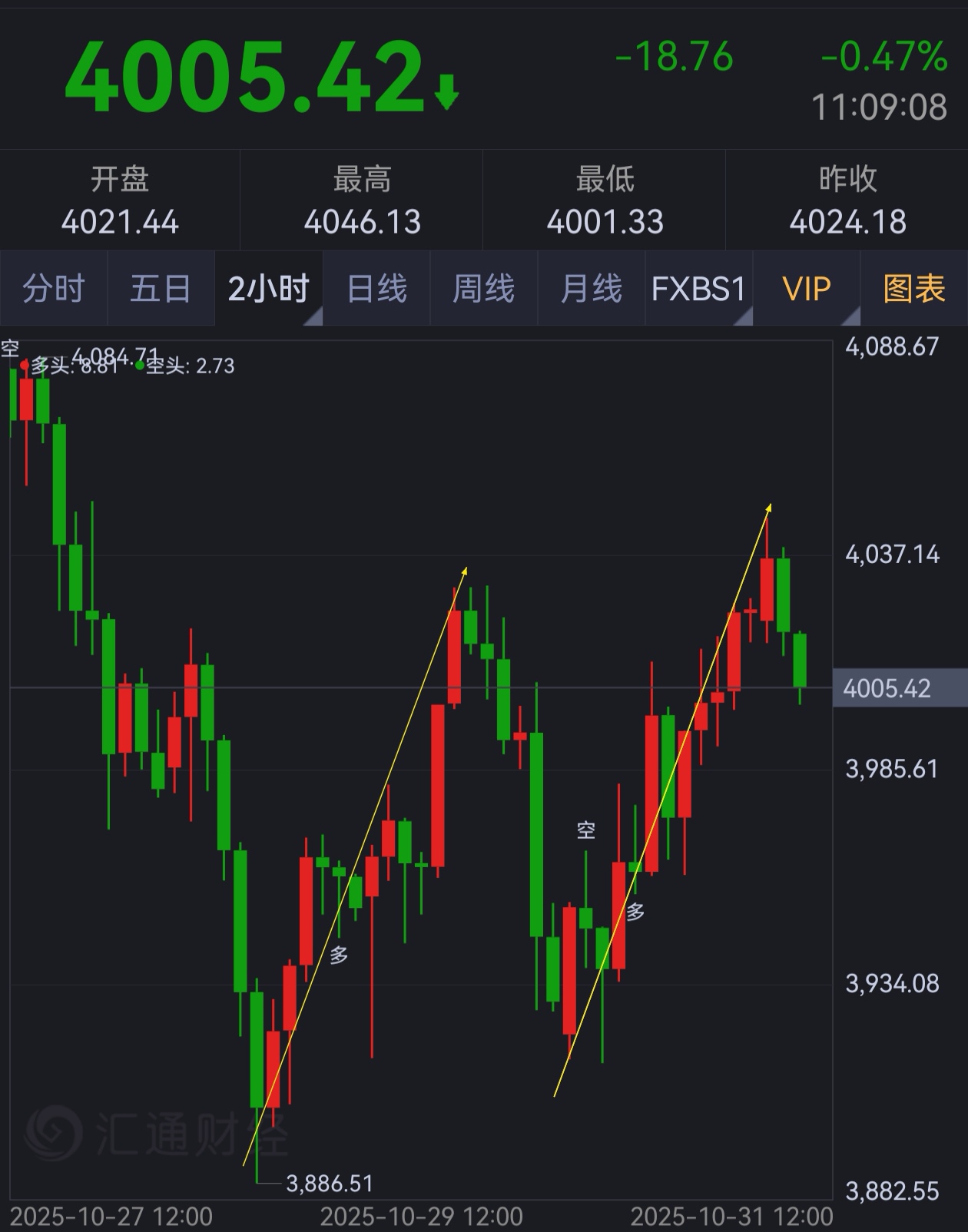Switch to the 五日 tab
Screen dimensions: 968x1232
[161, 289]
